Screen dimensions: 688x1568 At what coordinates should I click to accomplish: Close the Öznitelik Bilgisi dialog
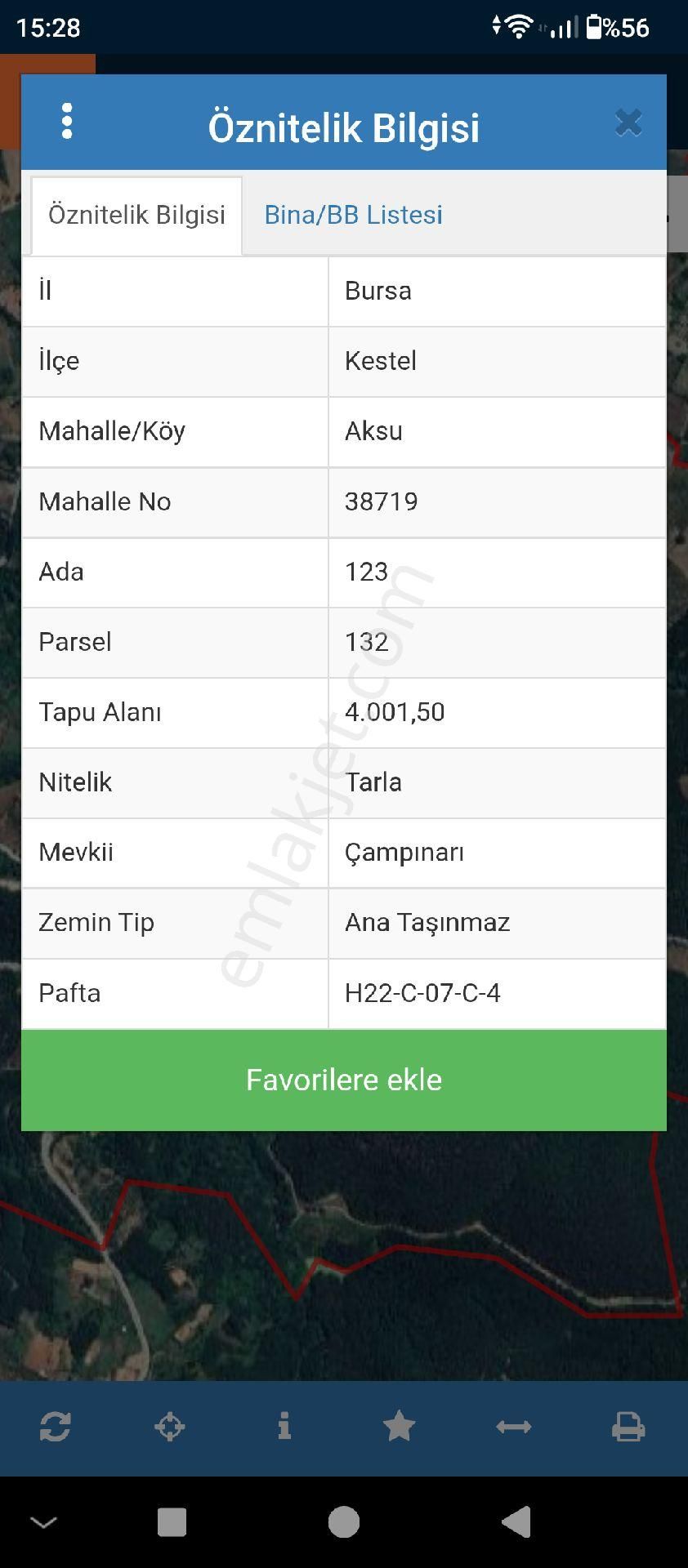(x=628, y=123)
